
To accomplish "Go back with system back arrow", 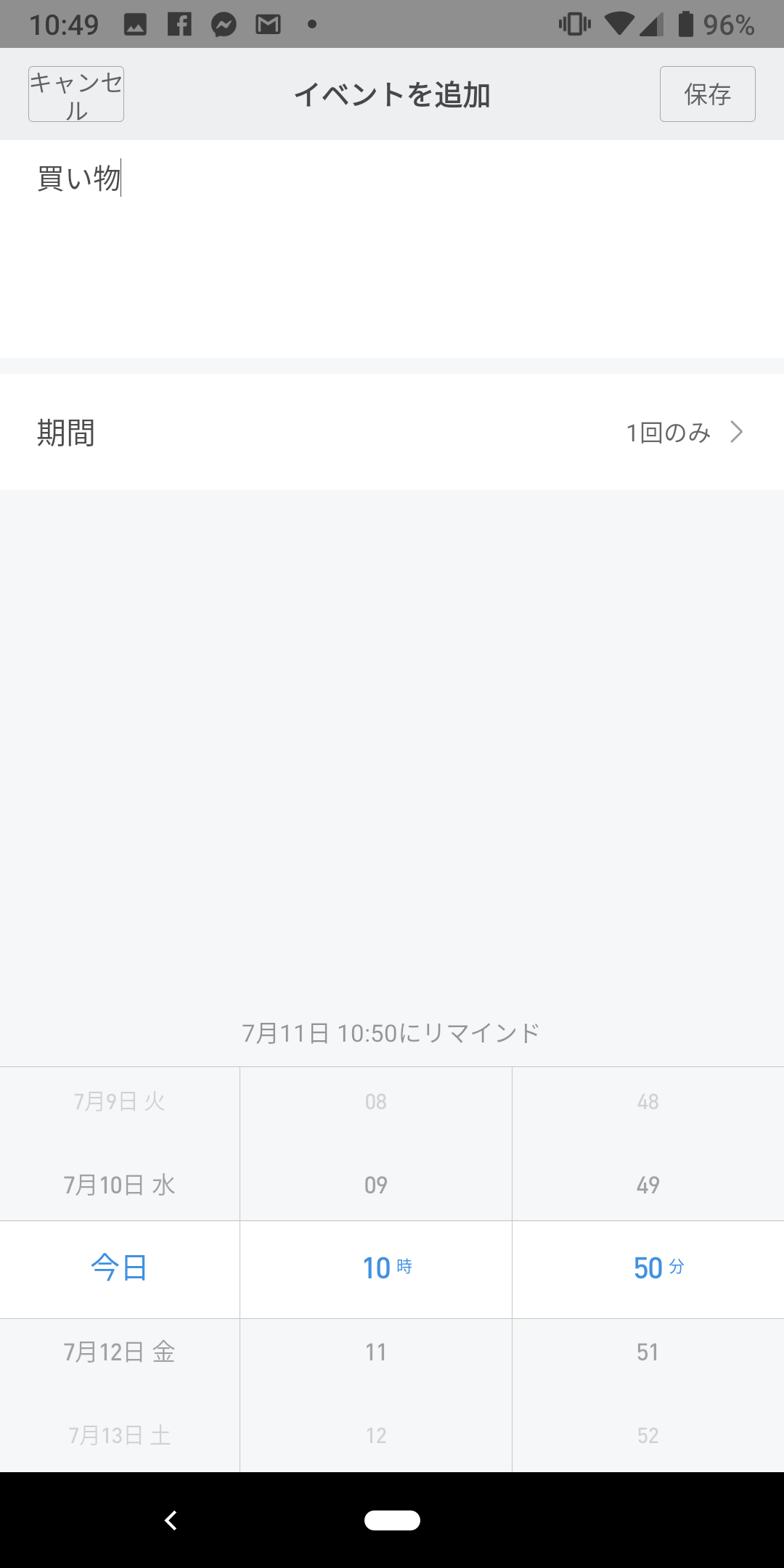I will pos(171,1520).
